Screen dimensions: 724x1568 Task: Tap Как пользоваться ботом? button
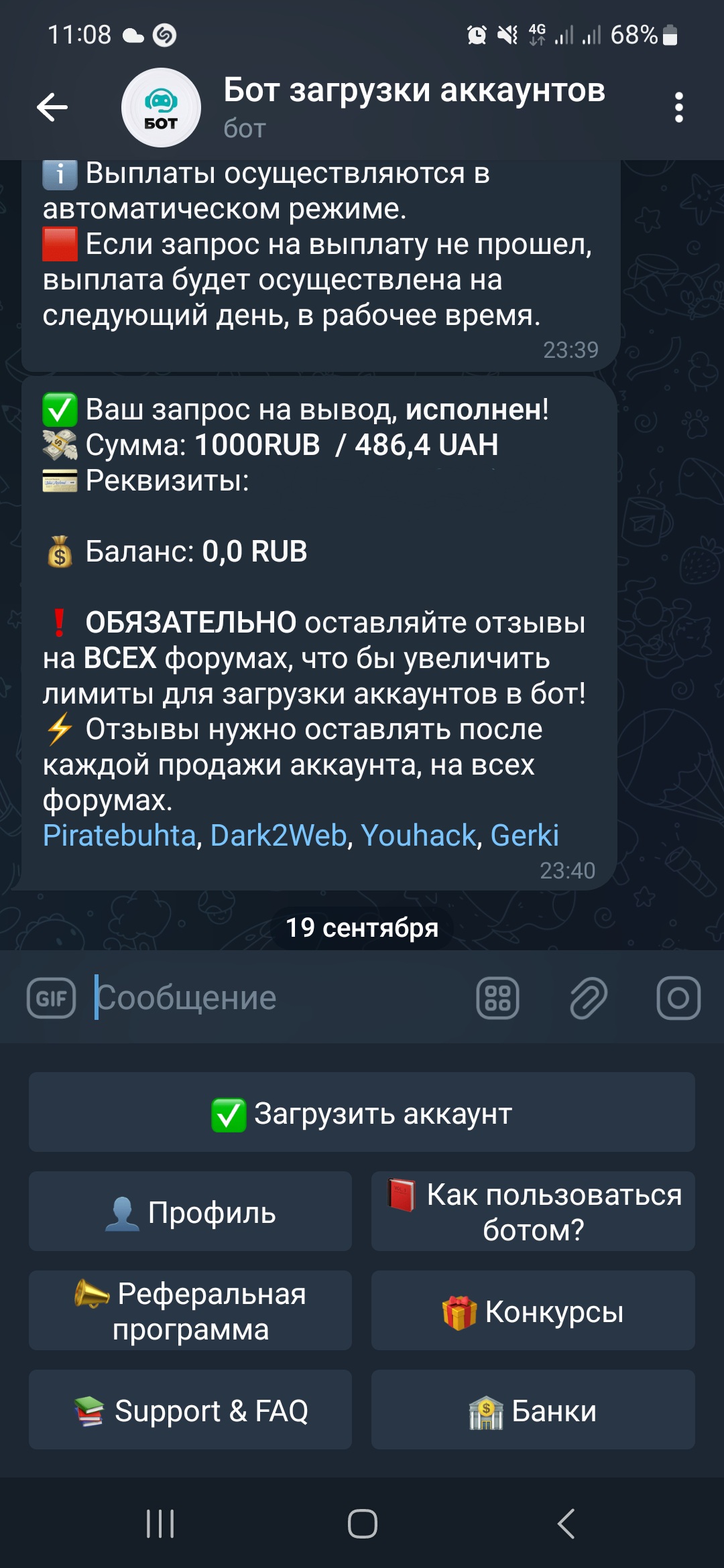coord(533,1212)
